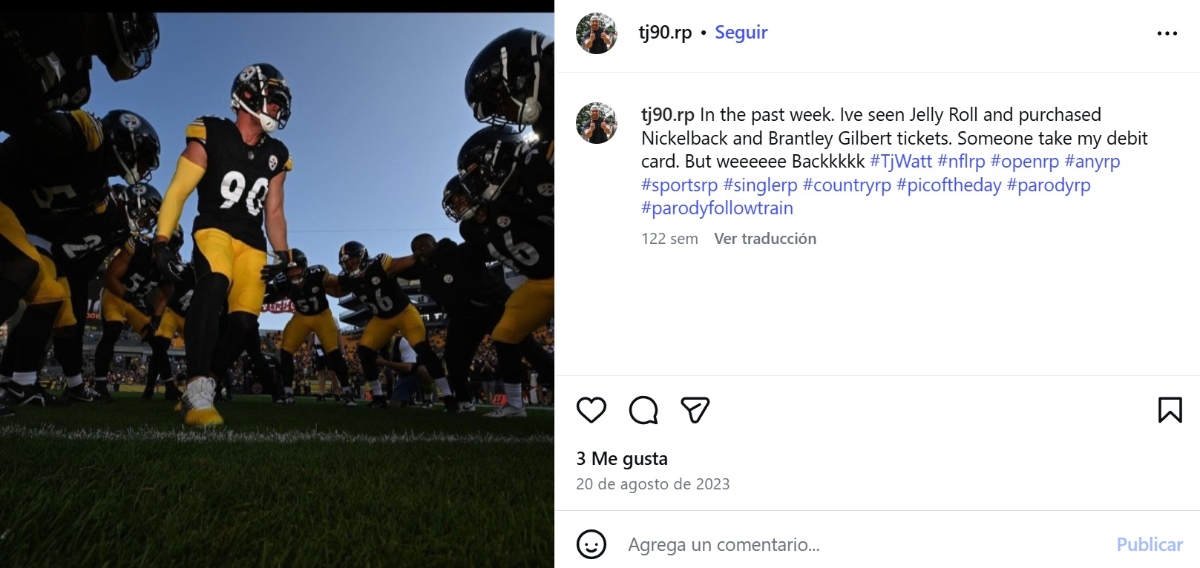Open the #countryrp hashtag
This screenshot has height=568, width=1200.
click(846, 185)
